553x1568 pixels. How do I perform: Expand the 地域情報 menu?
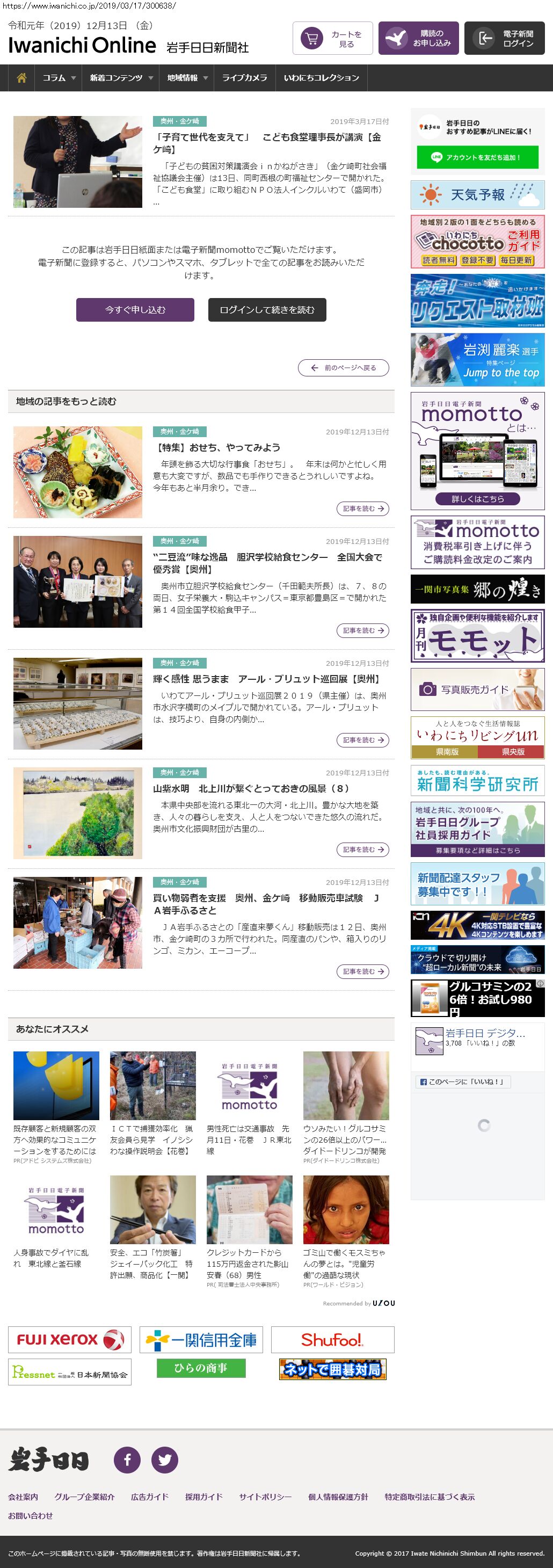click(187, 78)
